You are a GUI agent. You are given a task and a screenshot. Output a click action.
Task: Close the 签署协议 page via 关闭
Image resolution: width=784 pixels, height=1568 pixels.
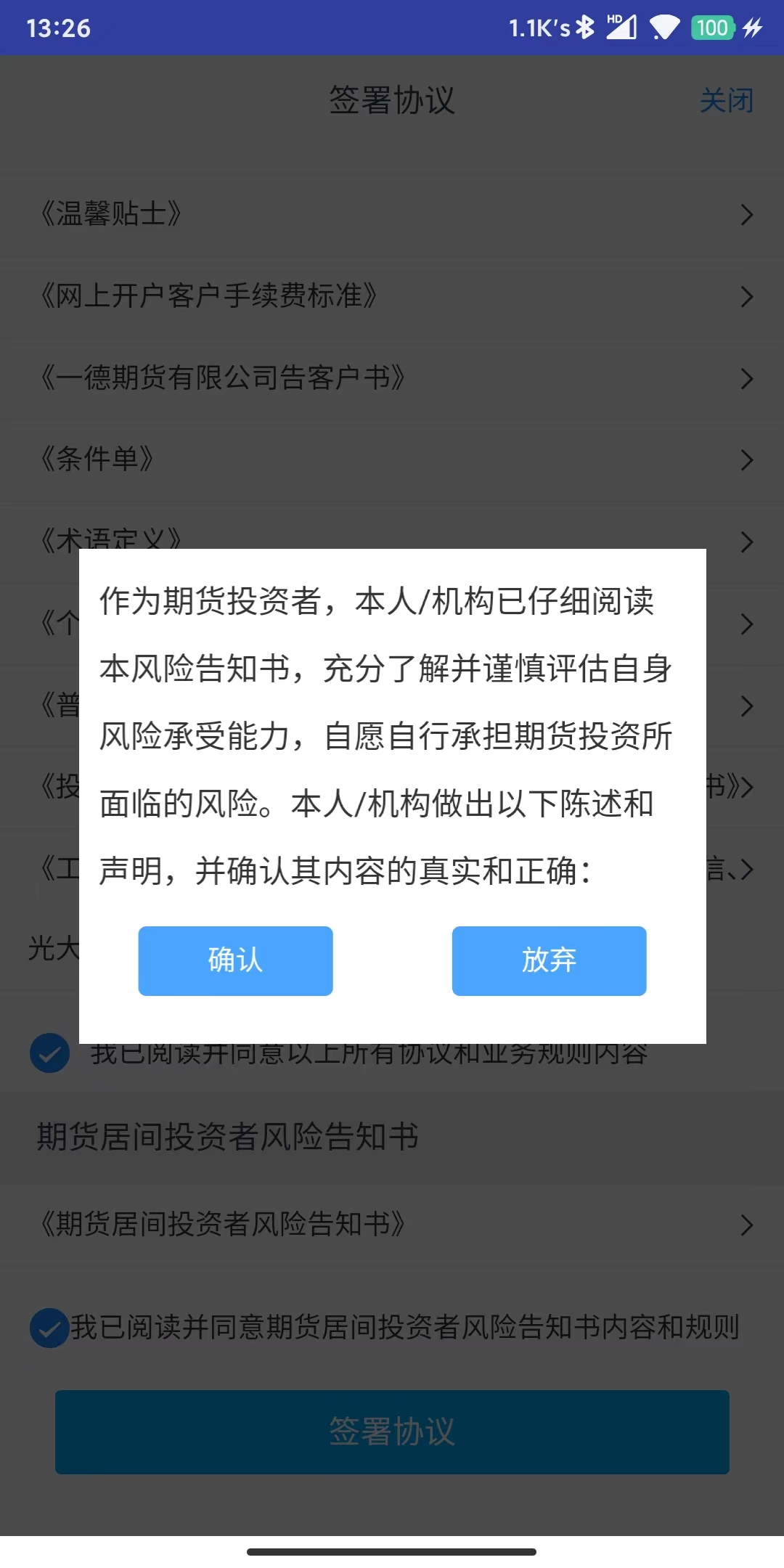(x=726, y=100)
